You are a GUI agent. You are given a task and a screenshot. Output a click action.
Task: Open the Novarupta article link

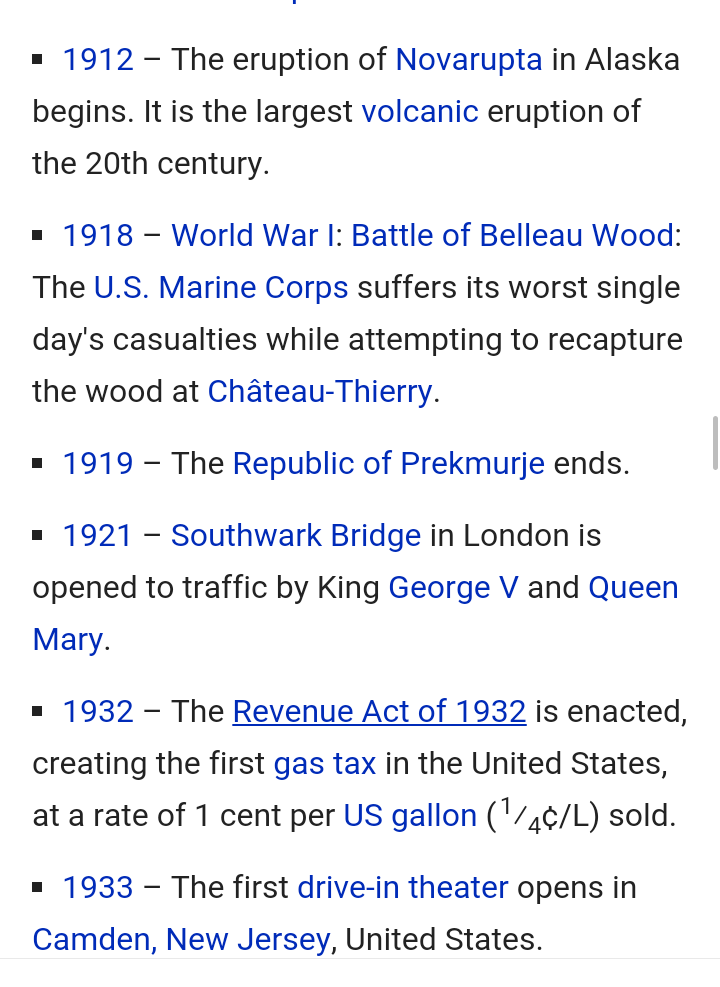click(468, 60)
